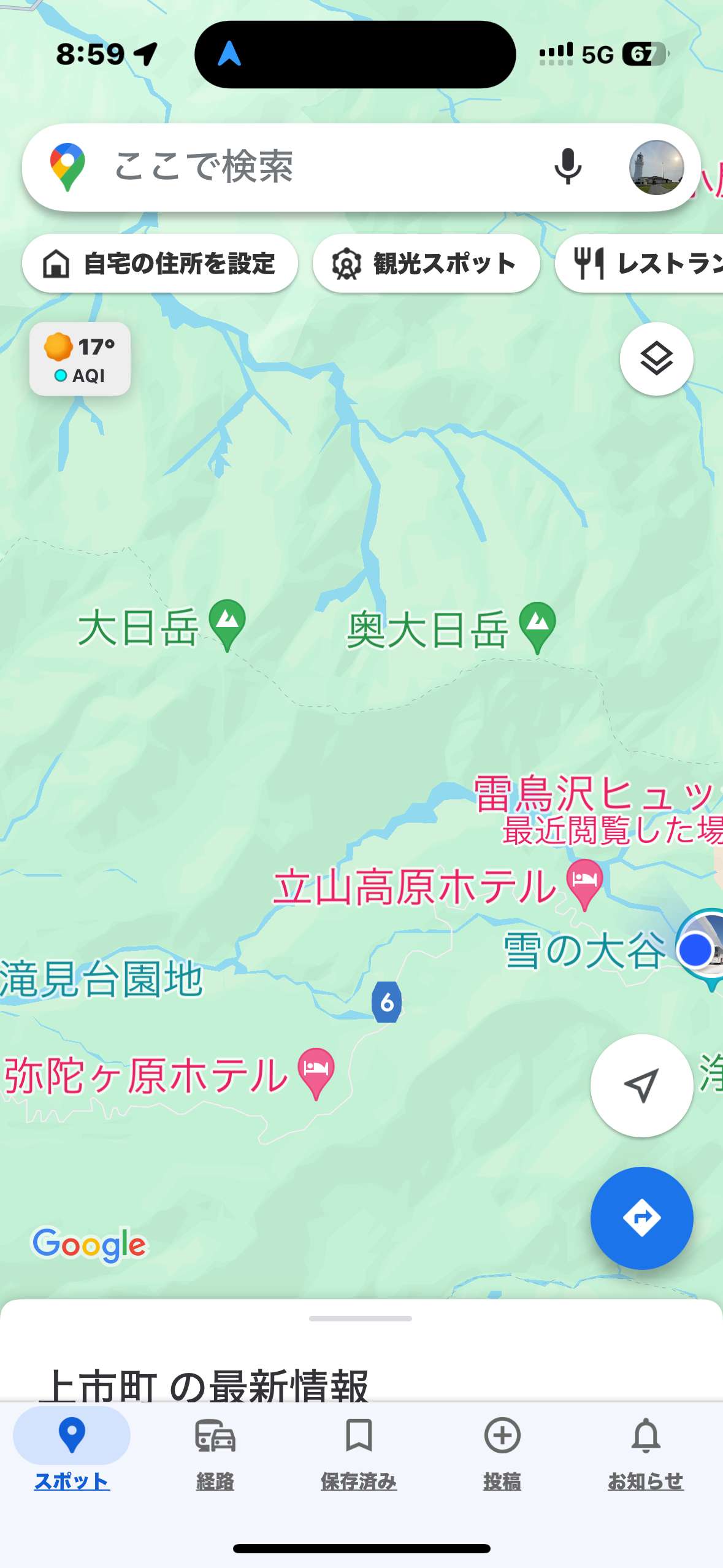Open the 弥陀ヶ原ホテル map pin
Image resolution: width=723 pixels, height=1568 pixels.
click(x=316, y=1073)
